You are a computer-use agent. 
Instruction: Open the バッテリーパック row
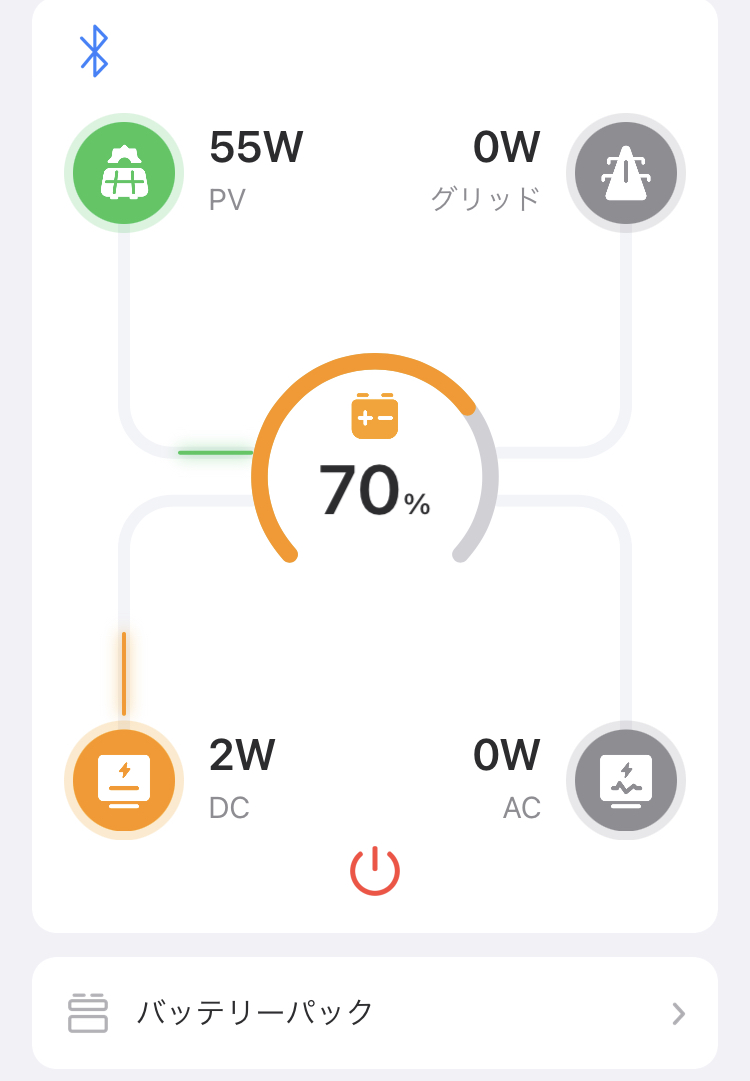pyautogui.click(x=375, y=1013)
